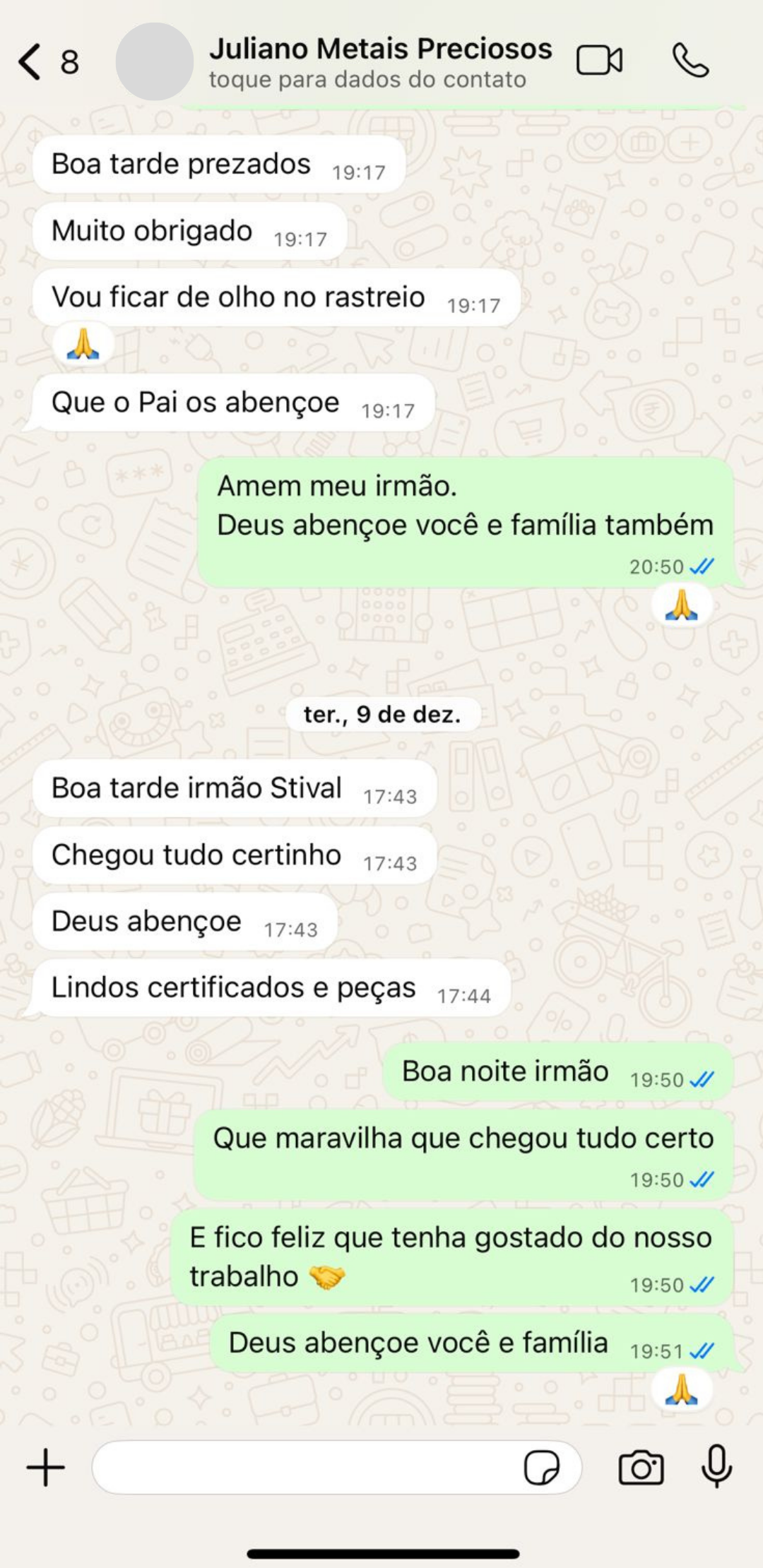Start a video call with Juliano
The image size is (763, 1568).
599,61
